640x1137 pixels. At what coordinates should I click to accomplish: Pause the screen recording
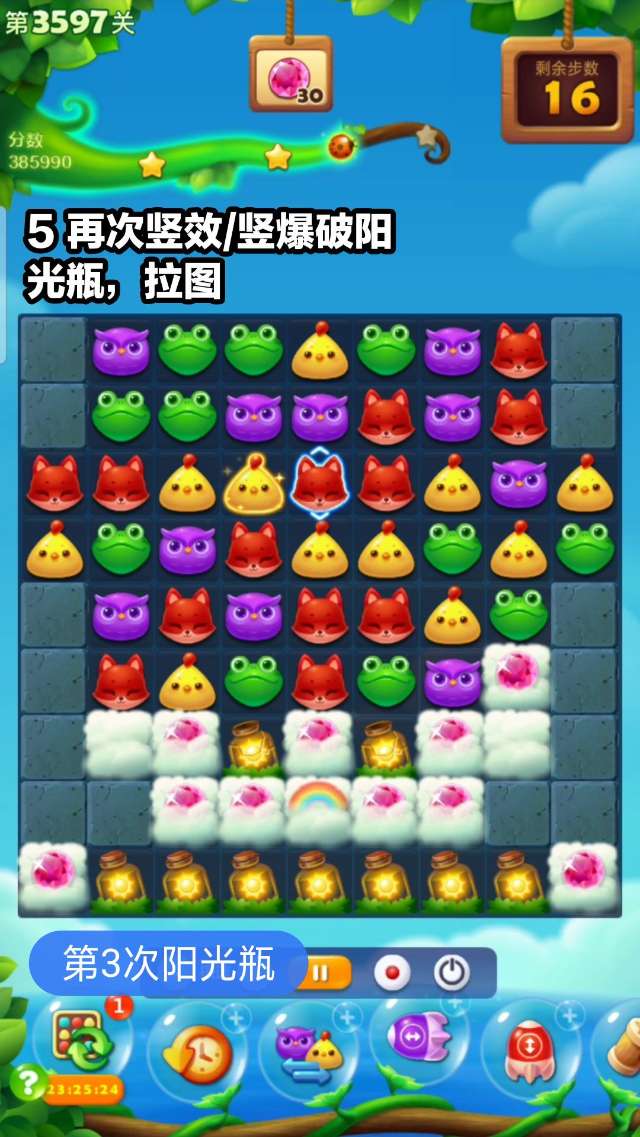coord(322,972)
